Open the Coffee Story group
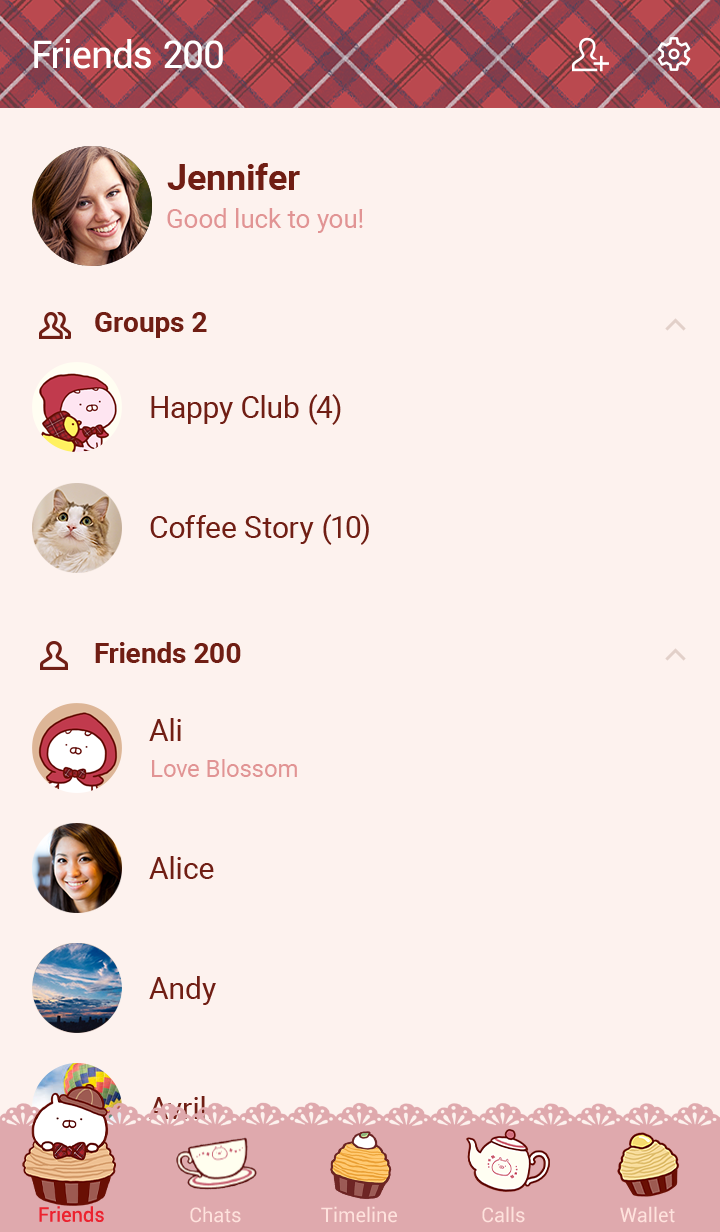The image size is (720, 1232). (x=259, y=528)
